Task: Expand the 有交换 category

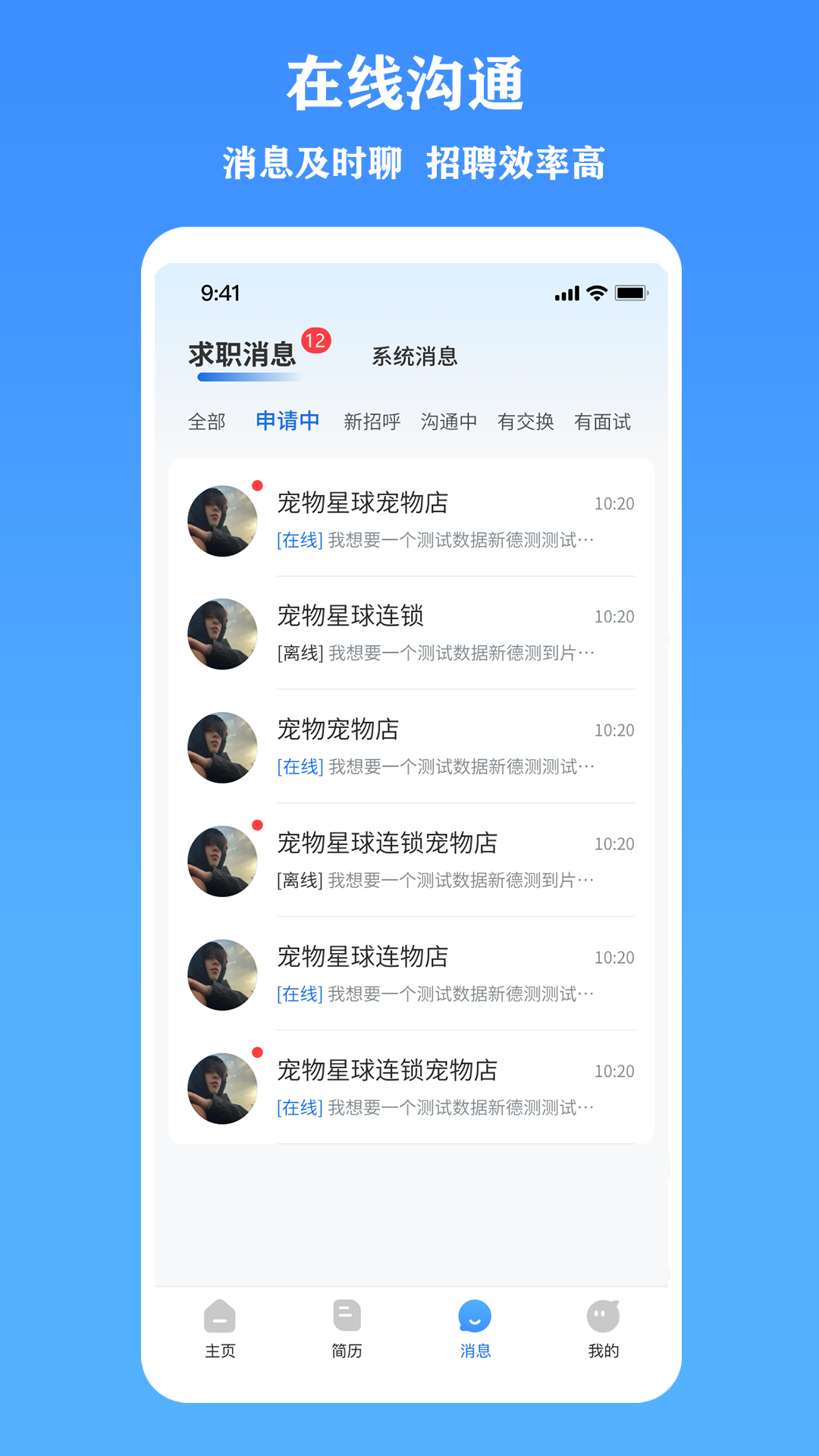Action: click(526, 421)
